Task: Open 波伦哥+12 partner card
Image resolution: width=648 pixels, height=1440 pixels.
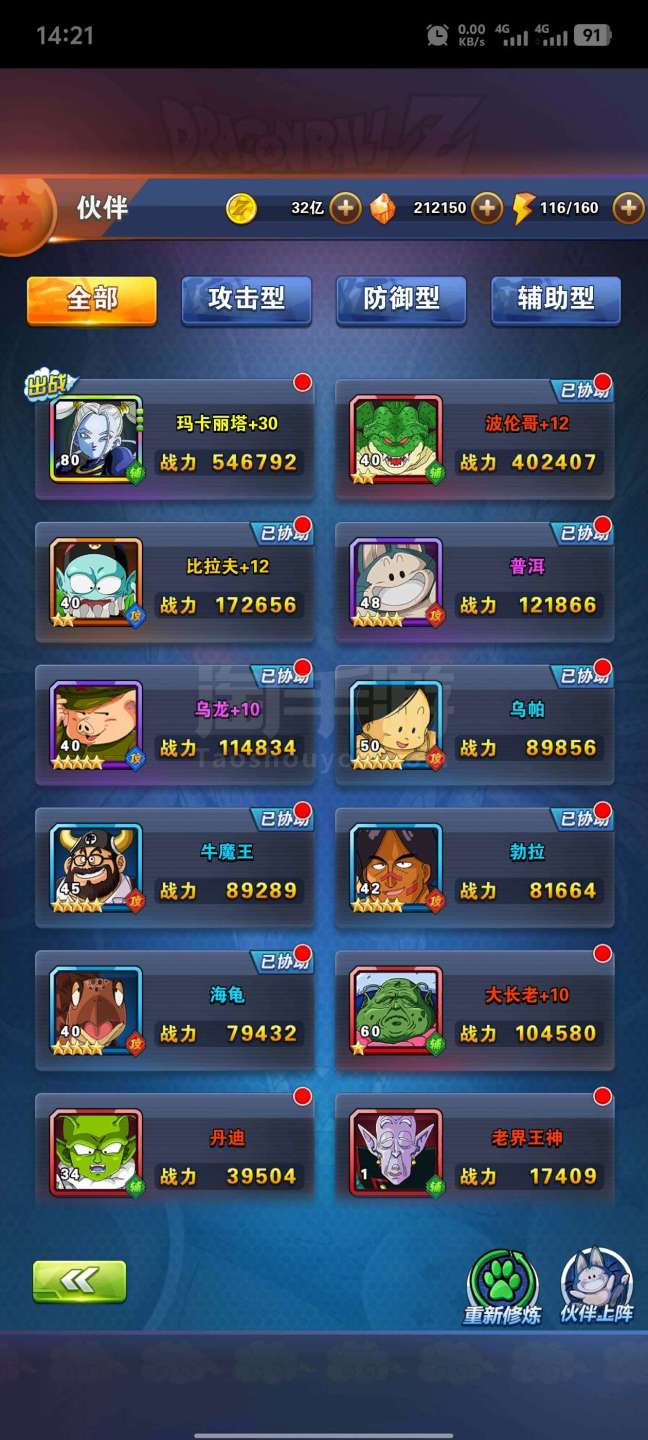Action: pos(475,441)
